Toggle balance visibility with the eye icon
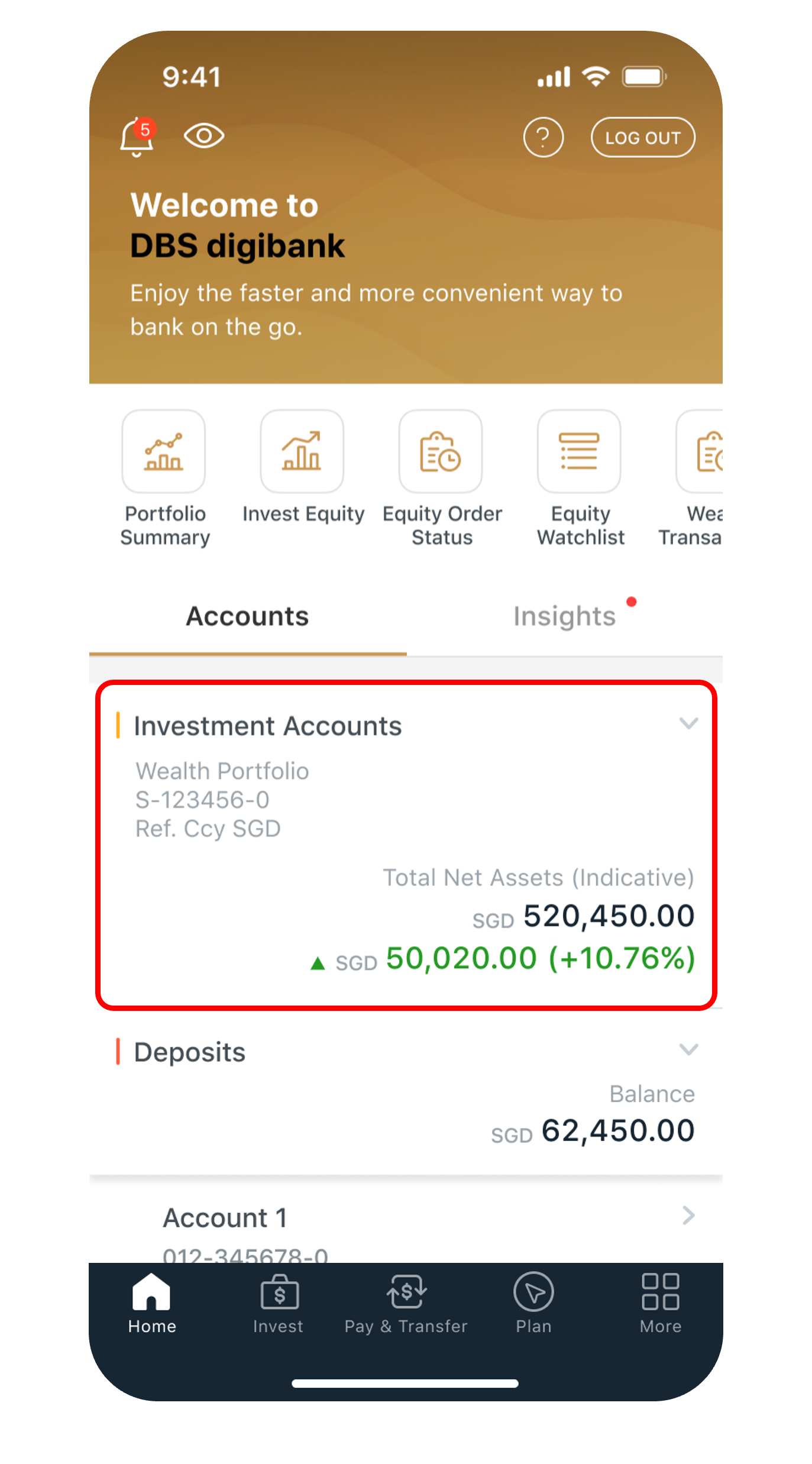This screenshot has height=1464, width=812. pyautogui.click(x=203, y=136)
